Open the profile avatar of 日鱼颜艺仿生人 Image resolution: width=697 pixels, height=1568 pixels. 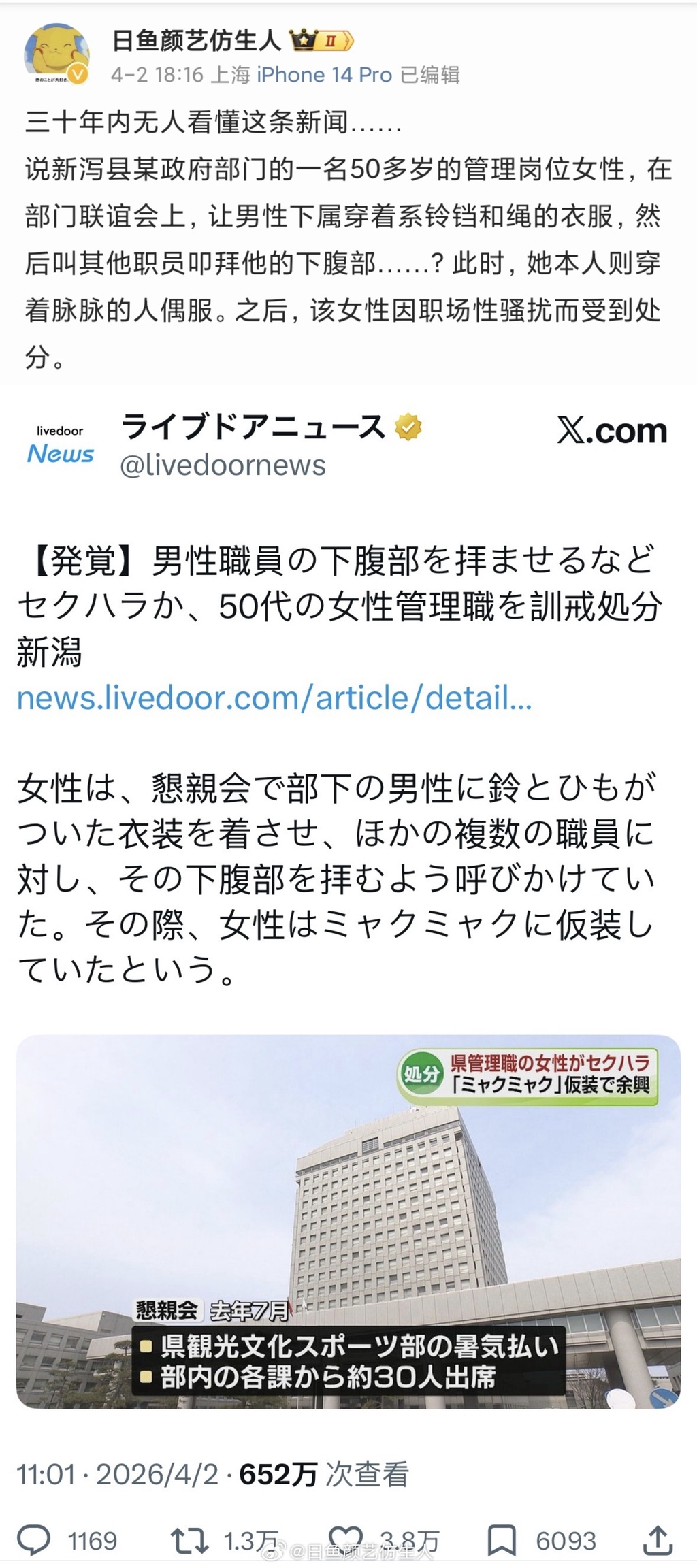click(x=57, y=56)
